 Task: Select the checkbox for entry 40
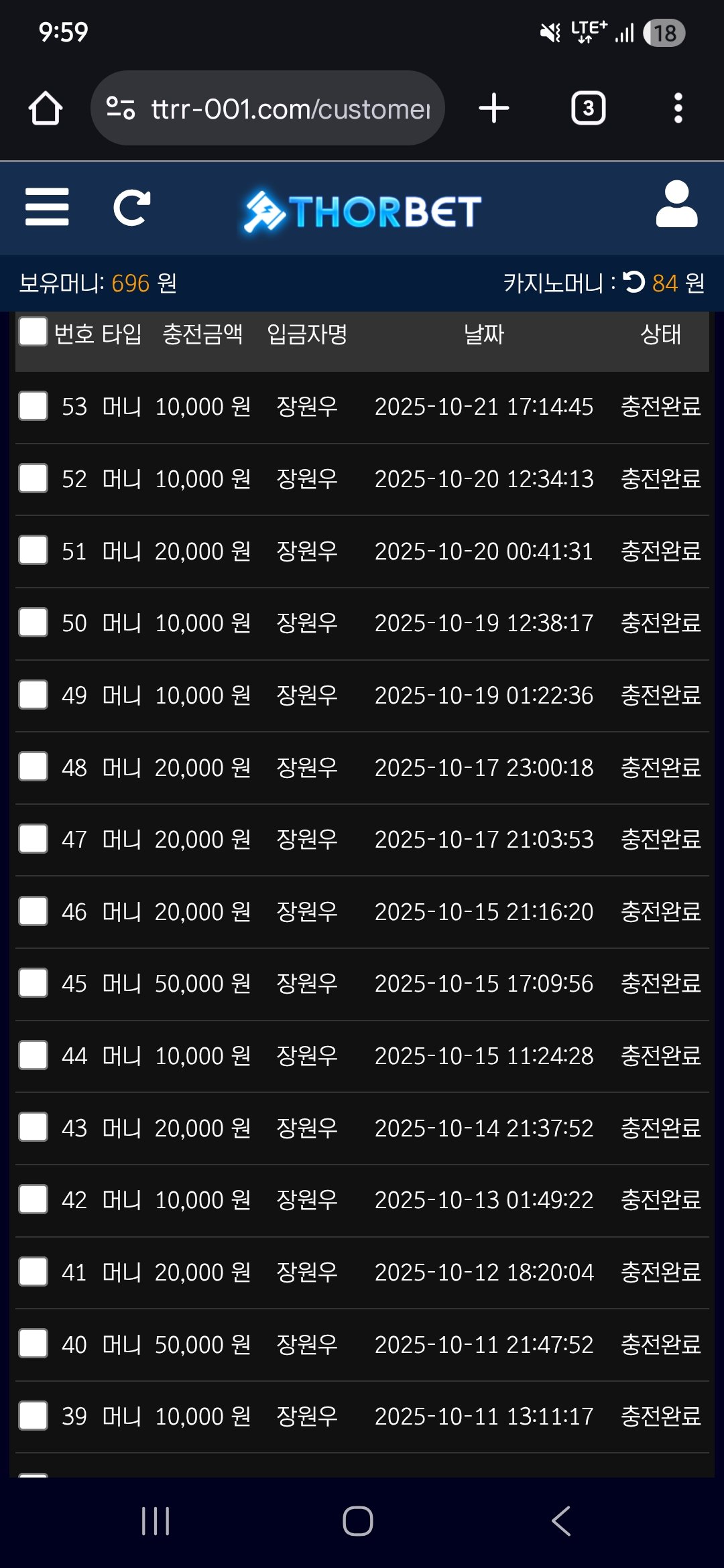[x=33, y=1344]
